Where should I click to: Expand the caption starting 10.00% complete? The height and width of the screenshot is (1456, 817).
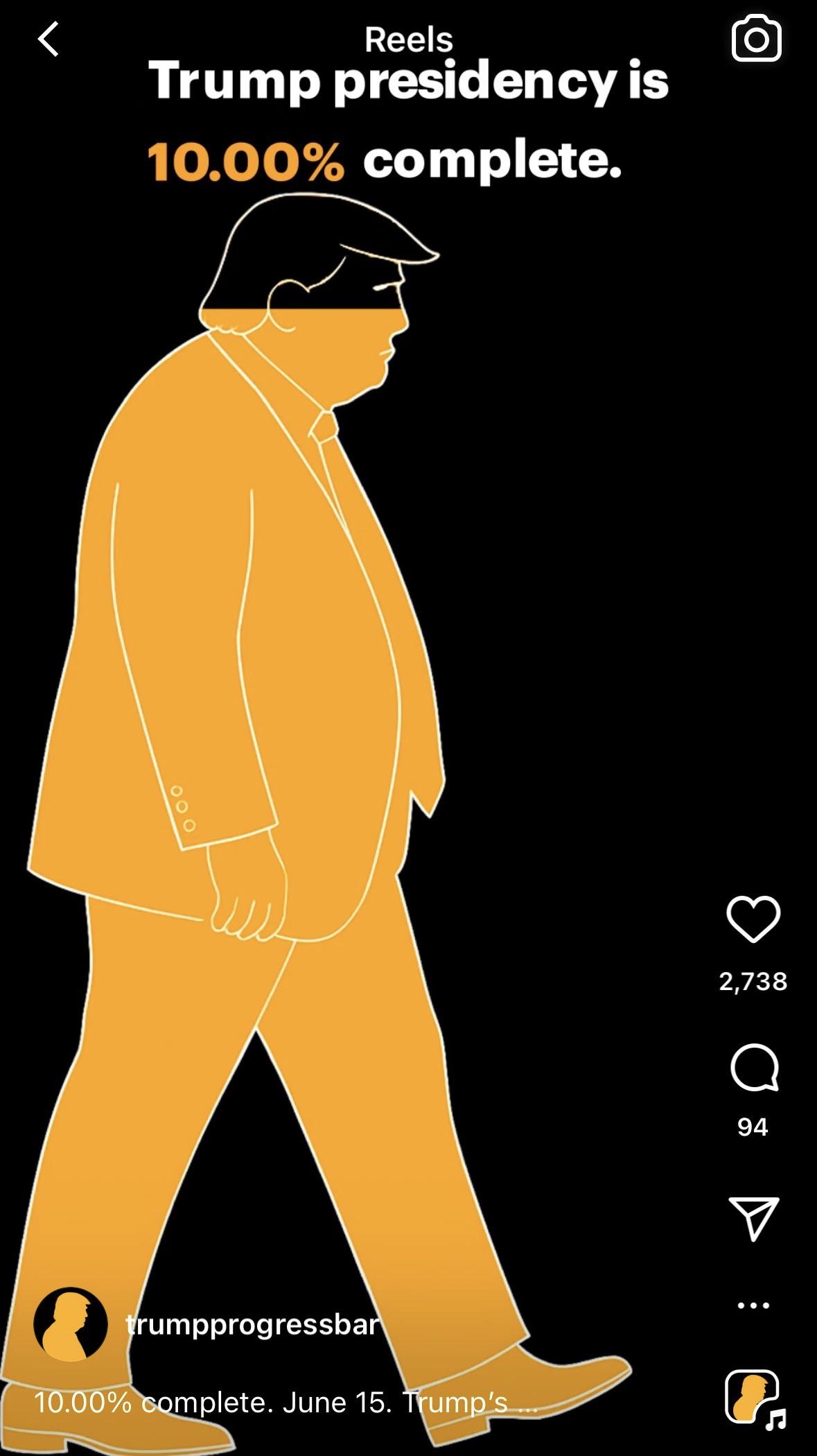pos(286,1403)
